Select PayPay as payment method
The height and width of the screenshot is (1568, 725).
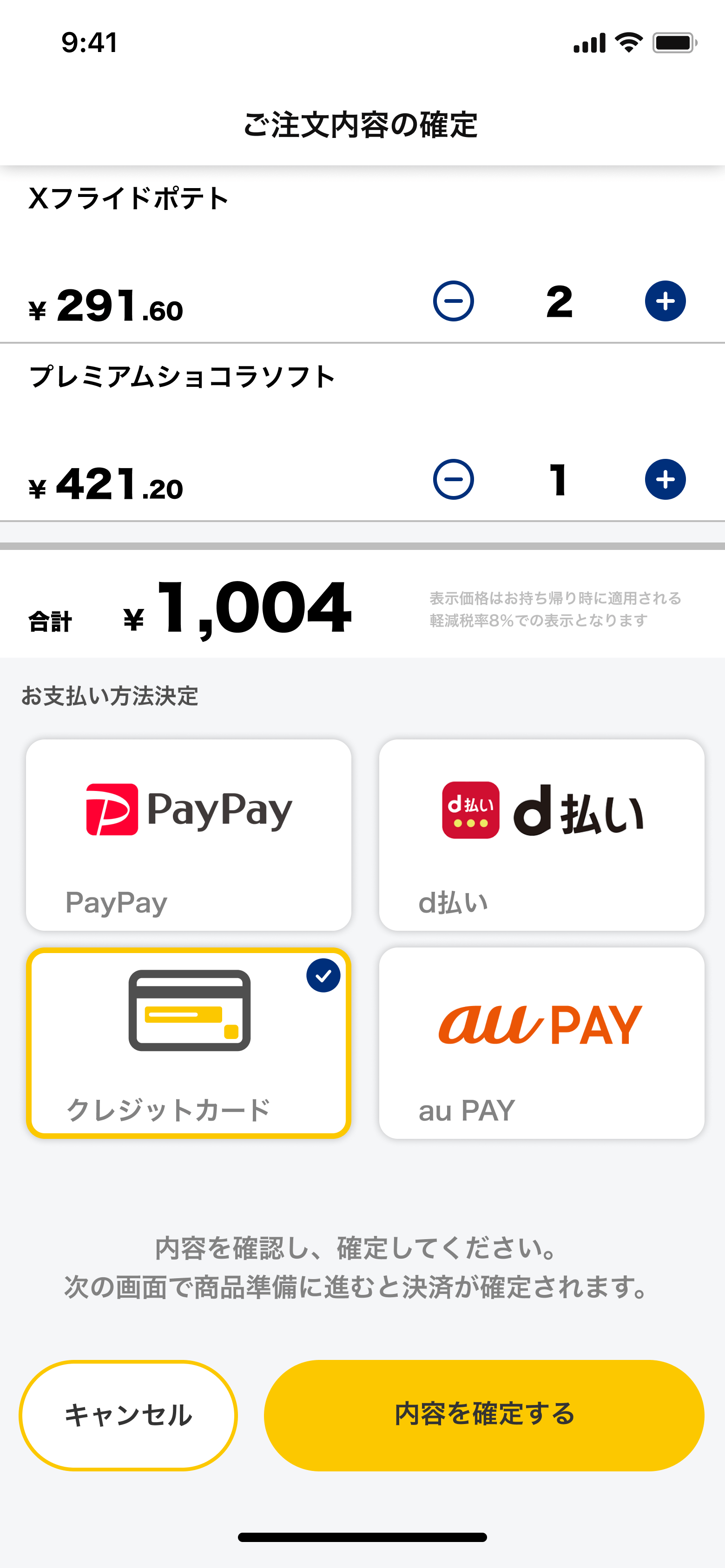click(x=189, y=835)
